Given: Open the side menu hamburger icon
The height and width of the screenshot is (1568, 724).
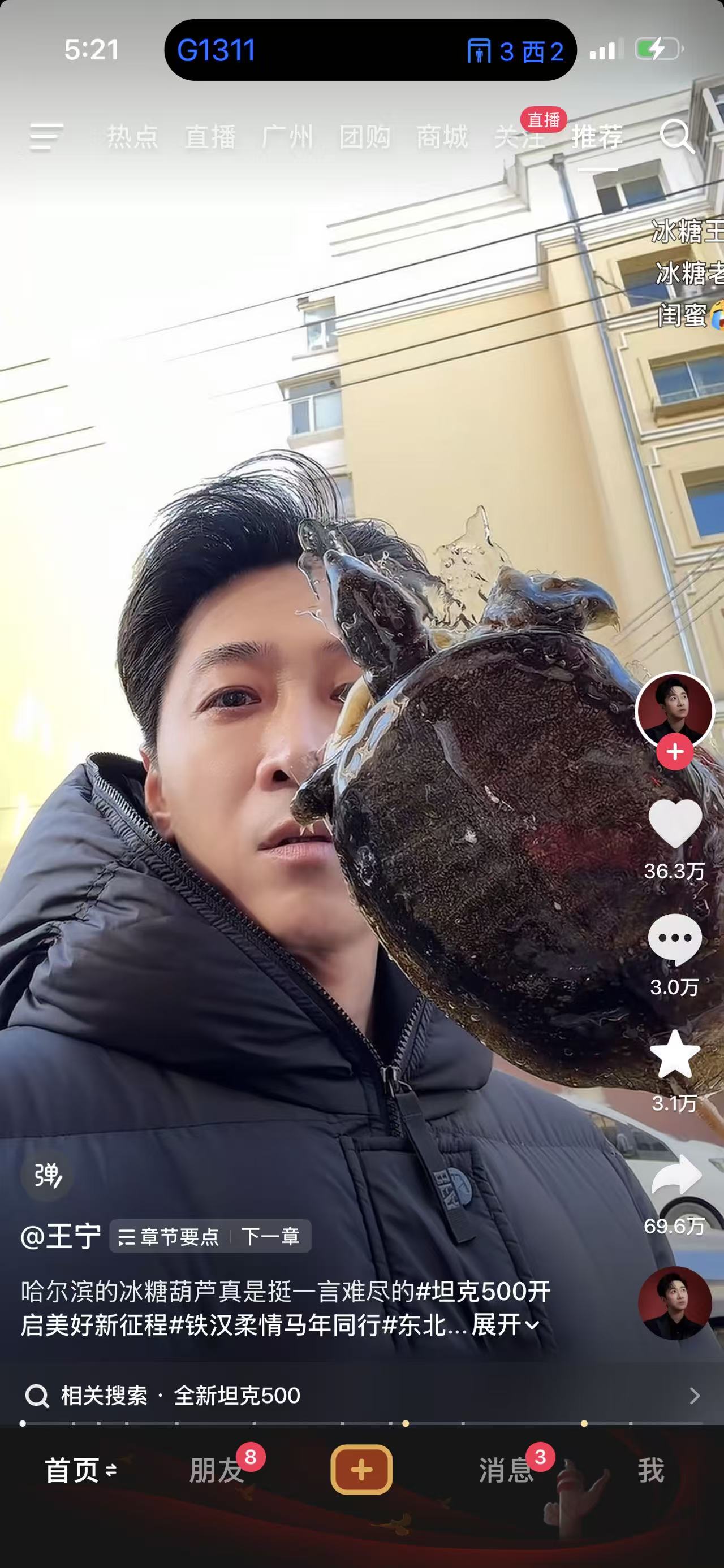Looking at the screenshot, I should pos(46,136).
